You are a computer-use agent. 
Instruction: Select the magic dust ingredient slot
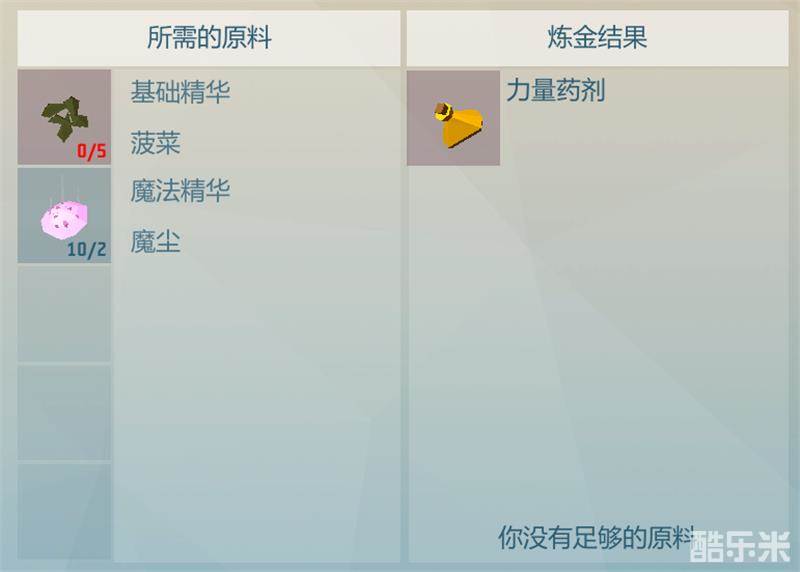pos(64,215)
